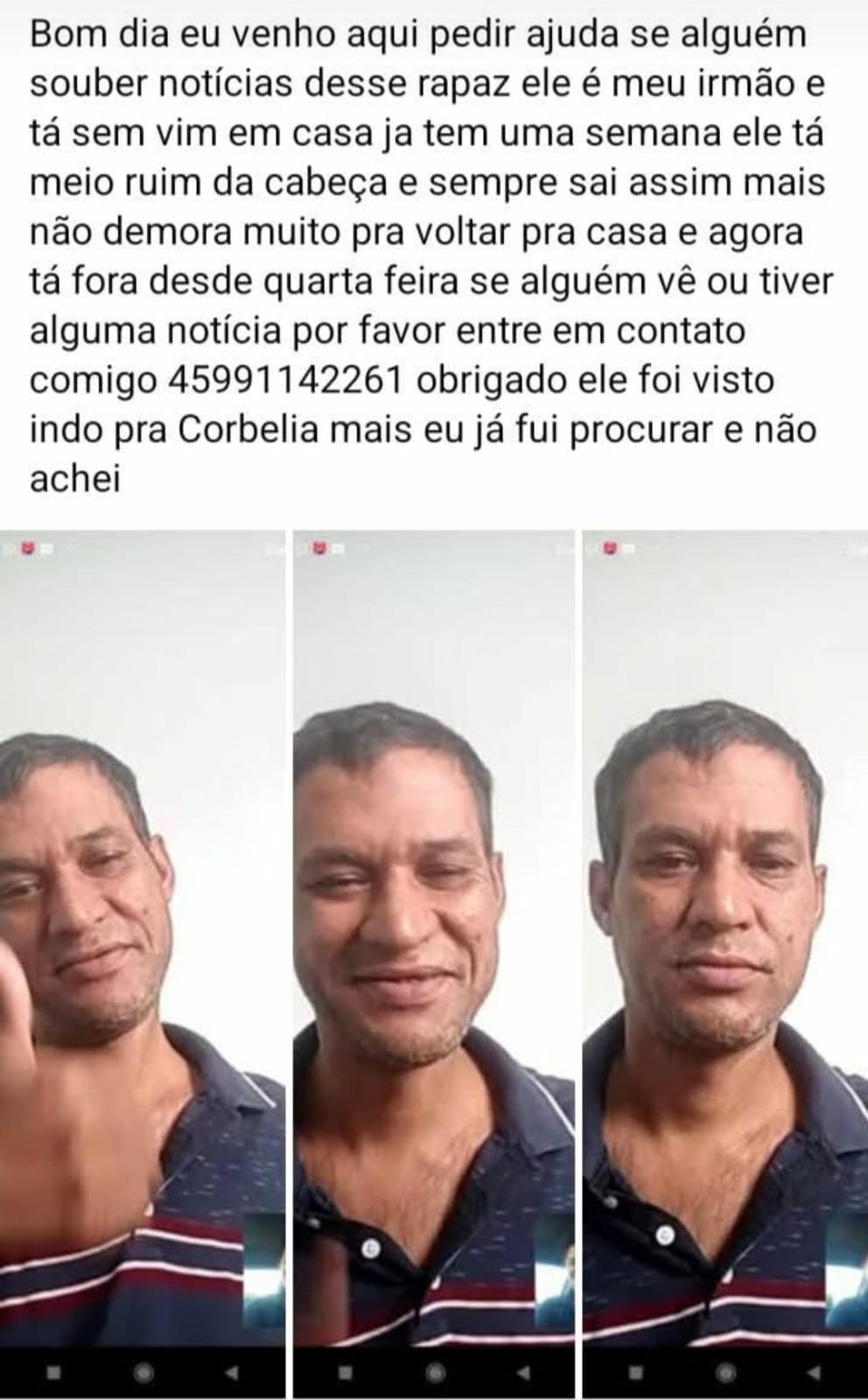Open the photo with the serious expression
868x1400 pixels.
click(724, 962)
